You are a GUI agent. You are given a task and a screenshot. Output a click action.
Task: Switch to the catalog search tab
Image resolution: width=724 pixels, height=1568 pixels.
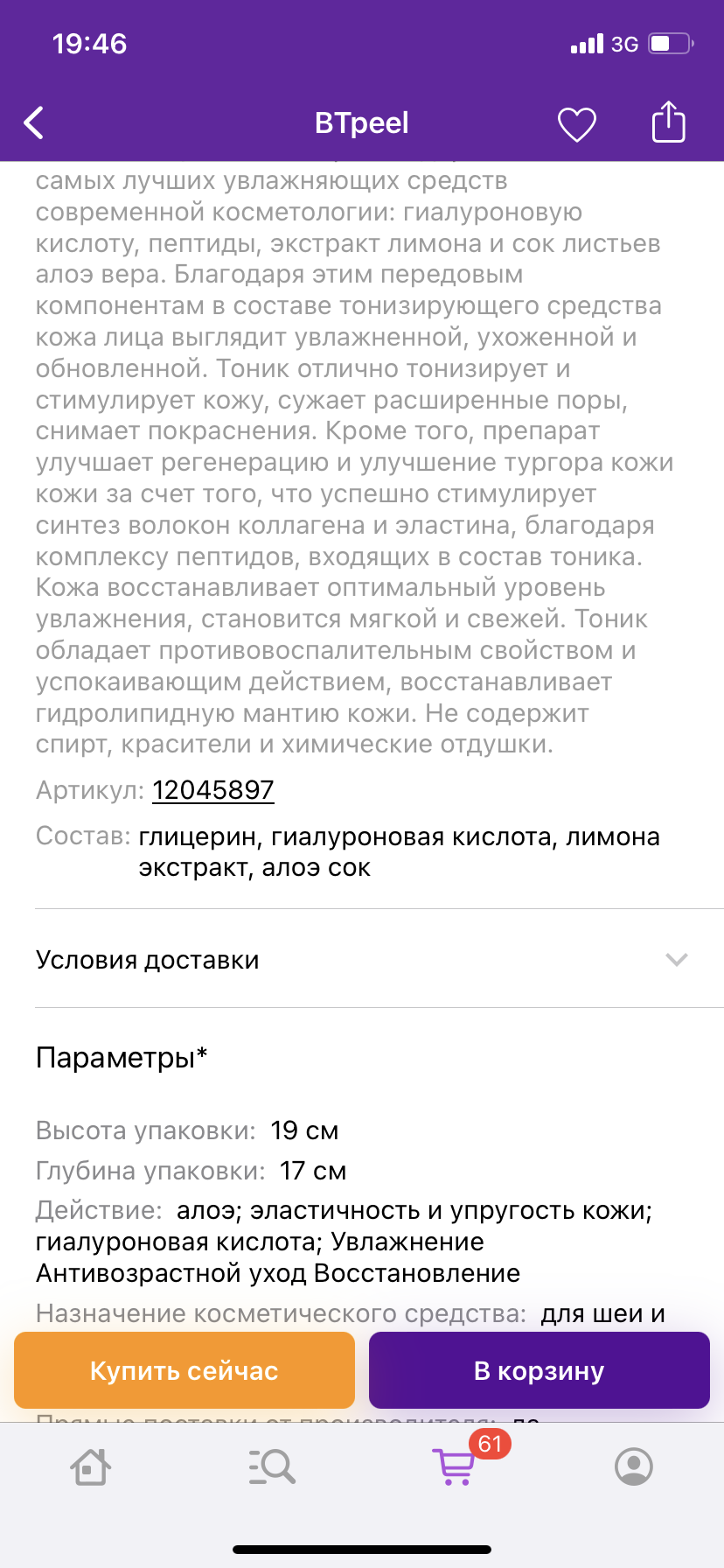pos(272,1467)
